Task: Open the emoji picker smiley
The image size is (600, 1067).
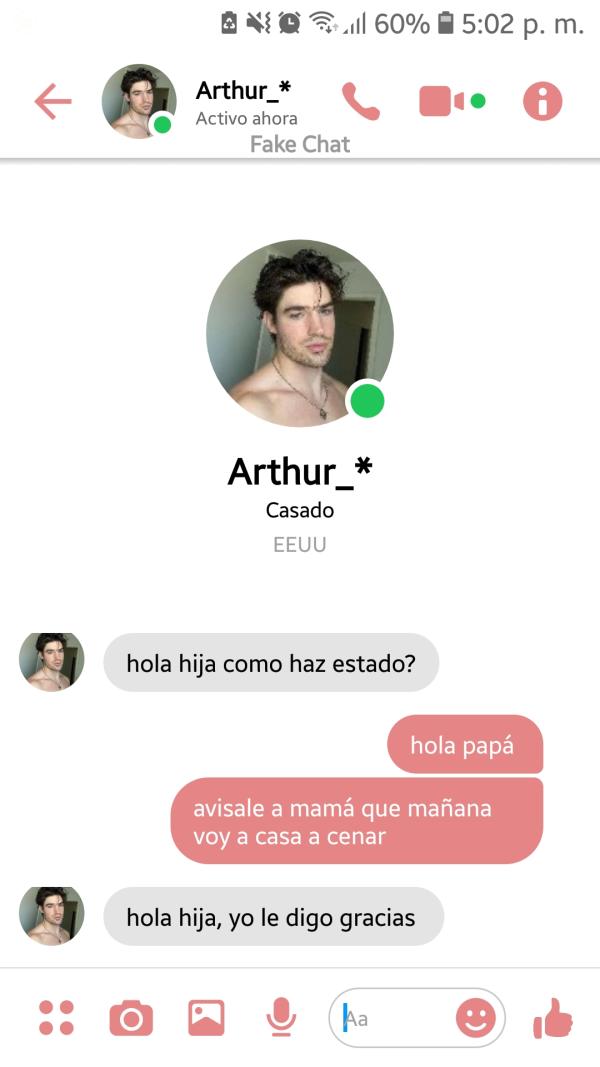Action: coord(475,1018)
